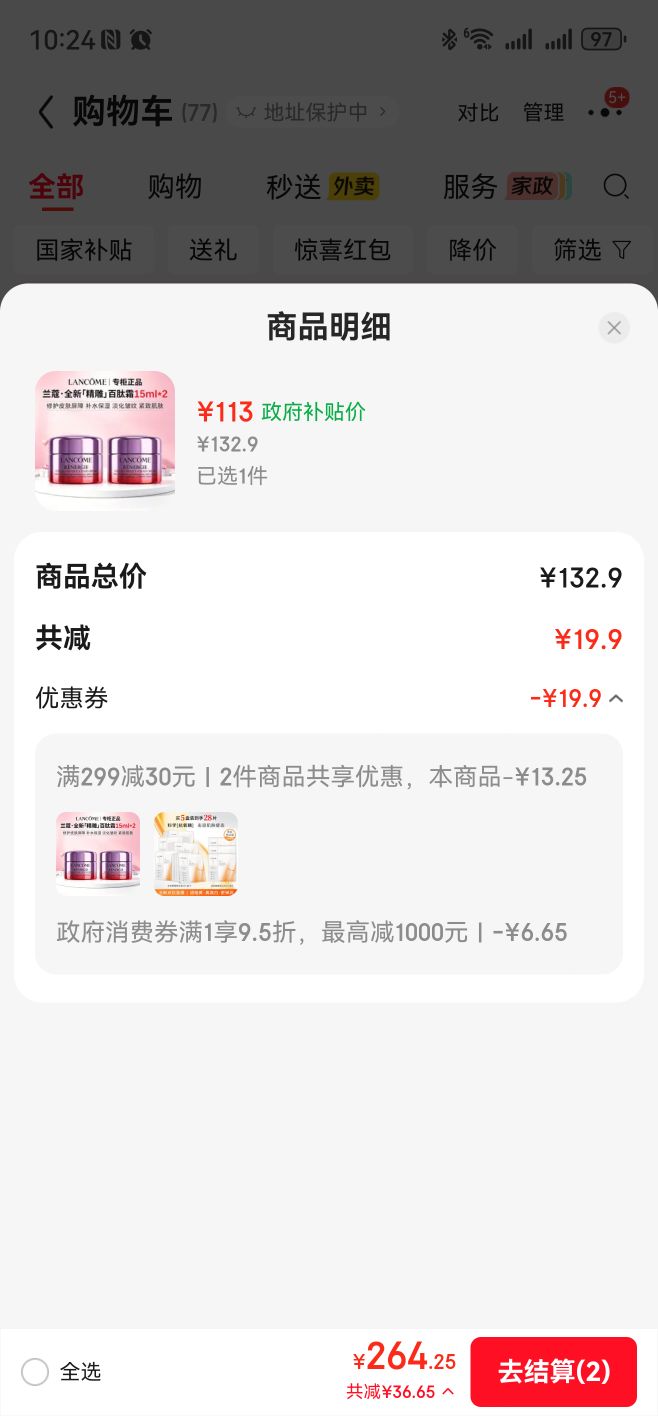Viewport: 658px width, 1416px height.
Task: Open the skincare set thumbnail in coupon section
Action: click(x=196, y=854)
